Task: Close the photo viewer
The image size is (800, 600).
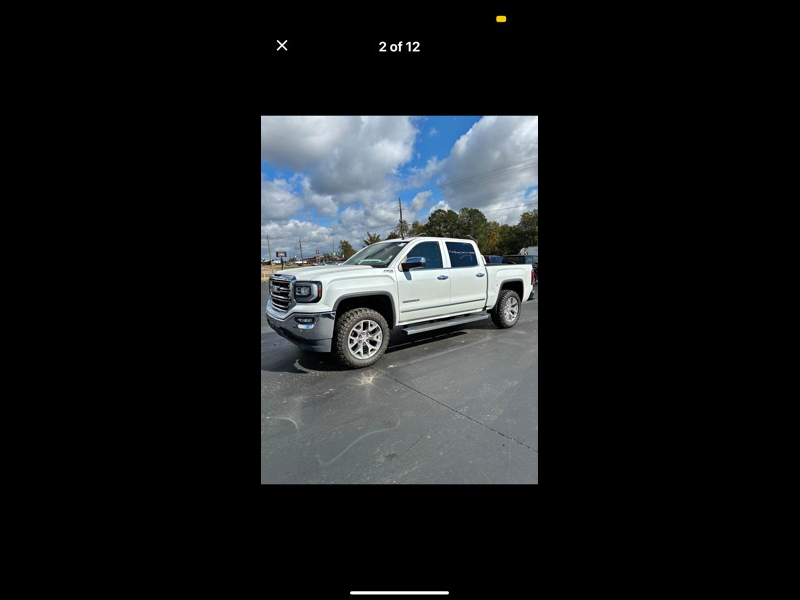Action: [282, 45]
